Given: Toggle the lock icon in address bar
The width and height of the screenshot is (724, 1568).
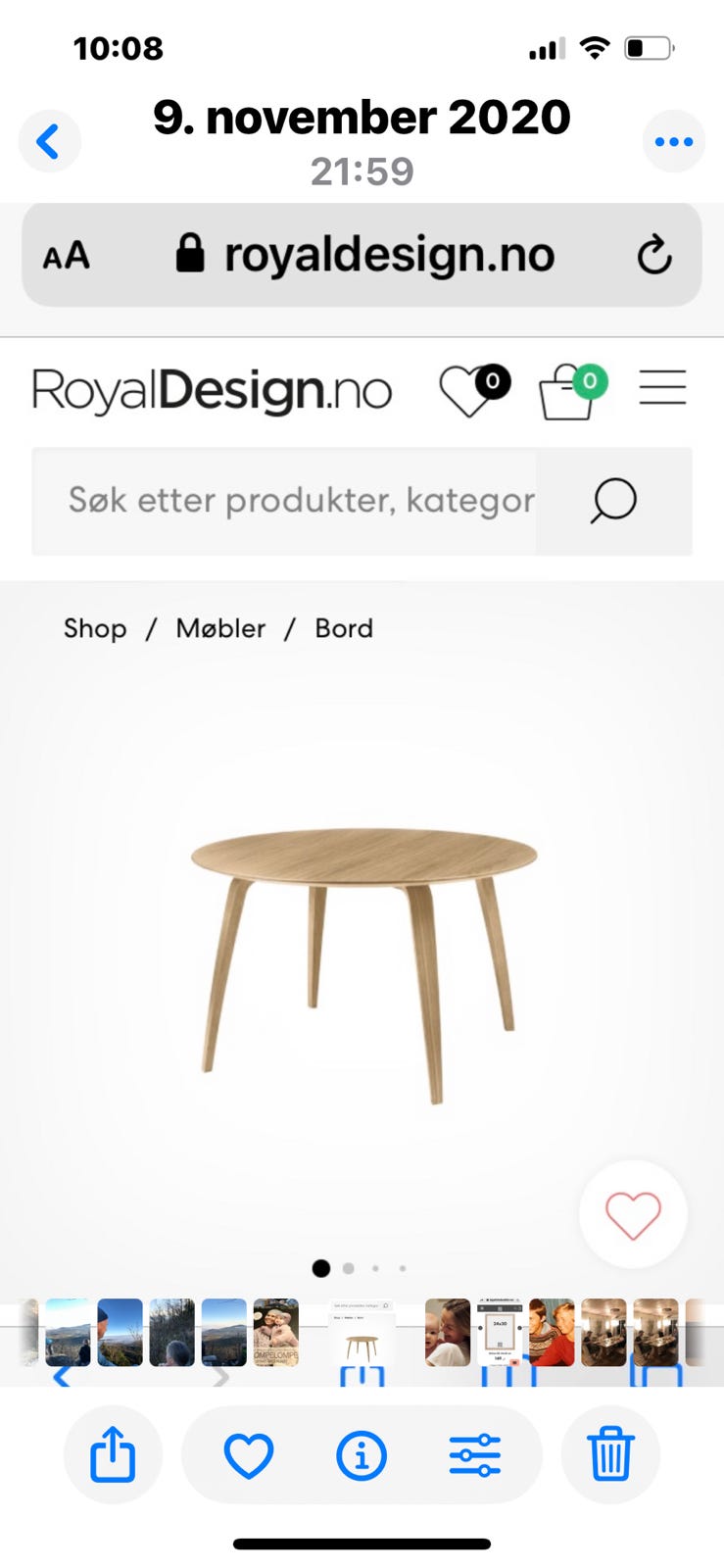Looking at the screenshot, I should tap(190, 254).
